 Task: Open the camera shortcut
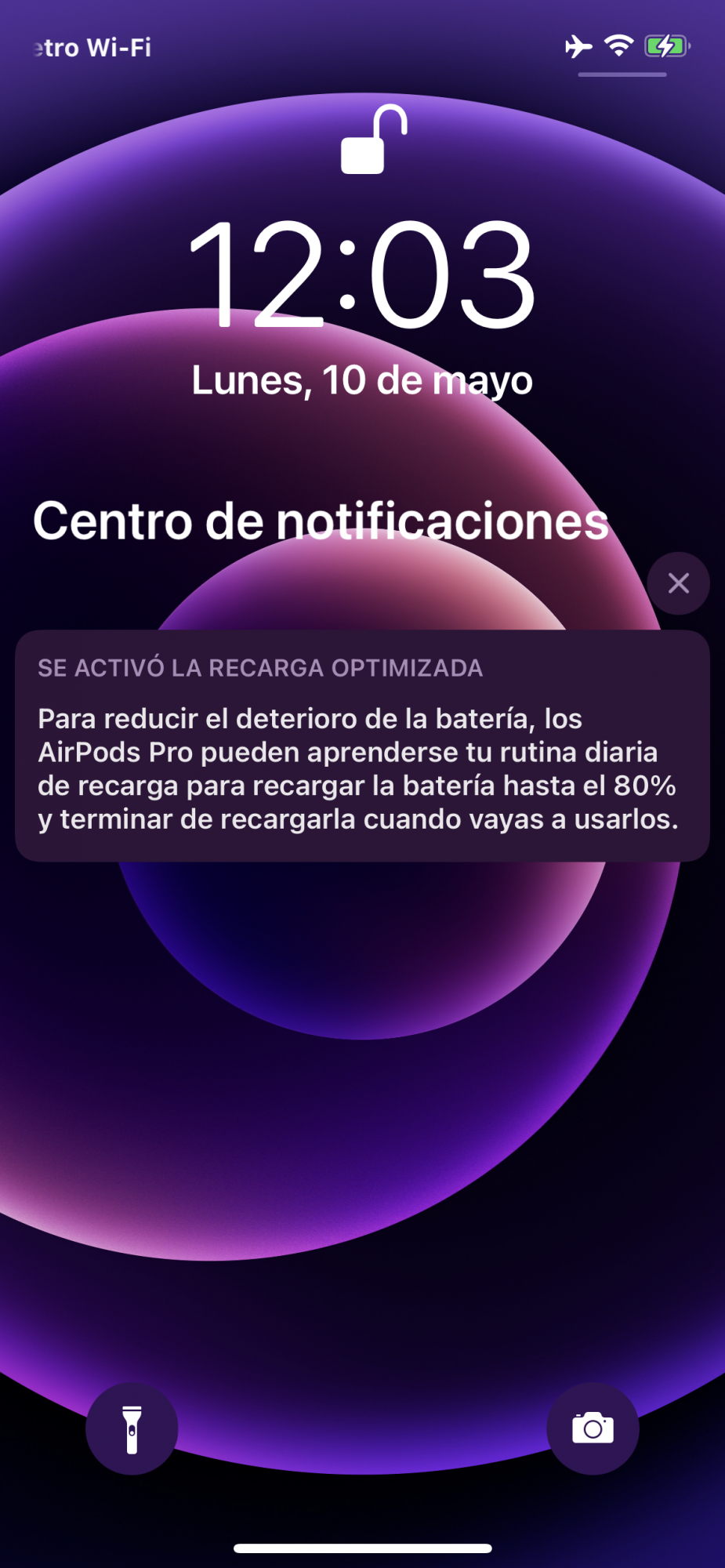pyautogui.click(x=593, y=1428)
